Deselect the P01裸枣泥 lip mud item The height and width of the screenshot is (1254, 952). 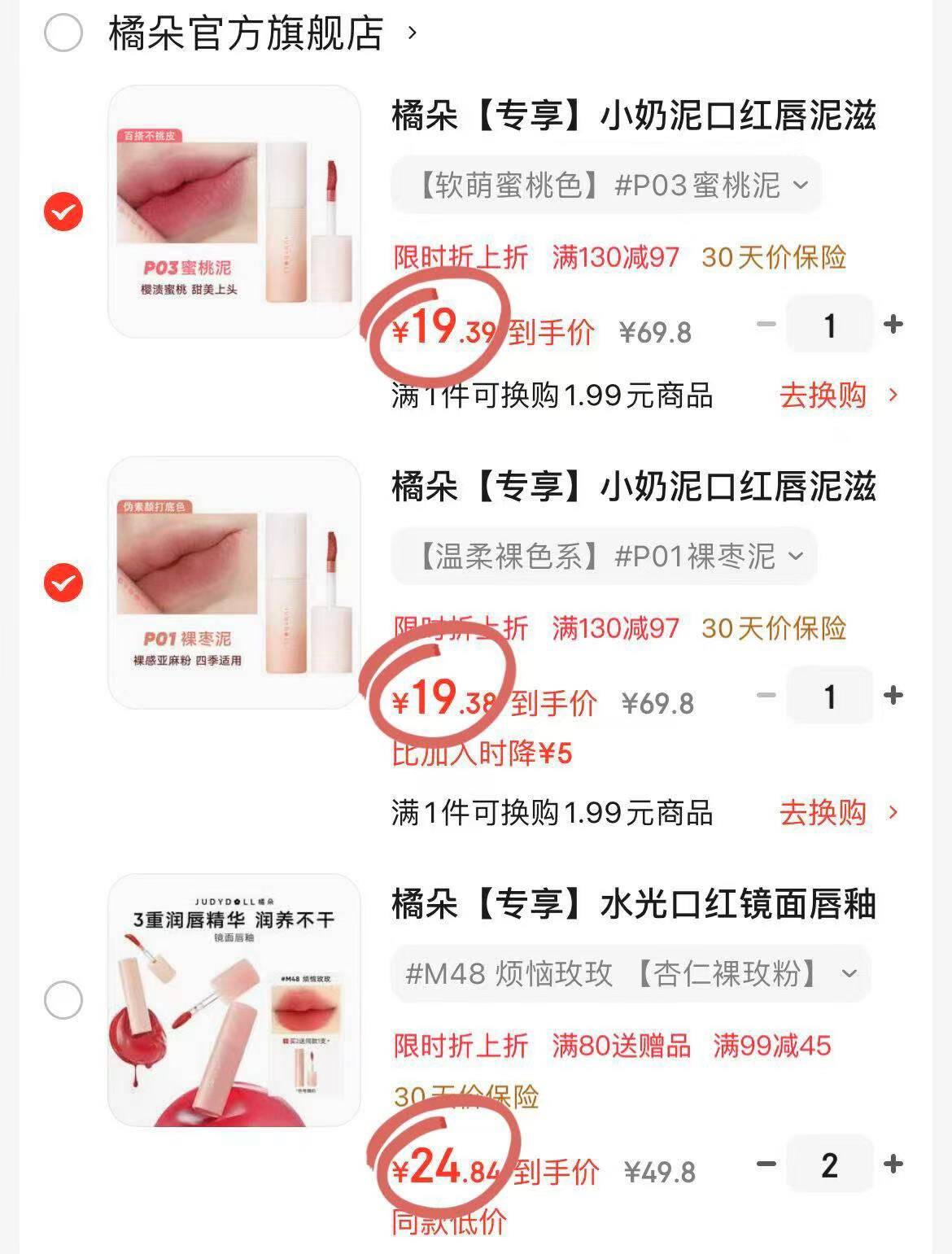(x=63, y=583)
